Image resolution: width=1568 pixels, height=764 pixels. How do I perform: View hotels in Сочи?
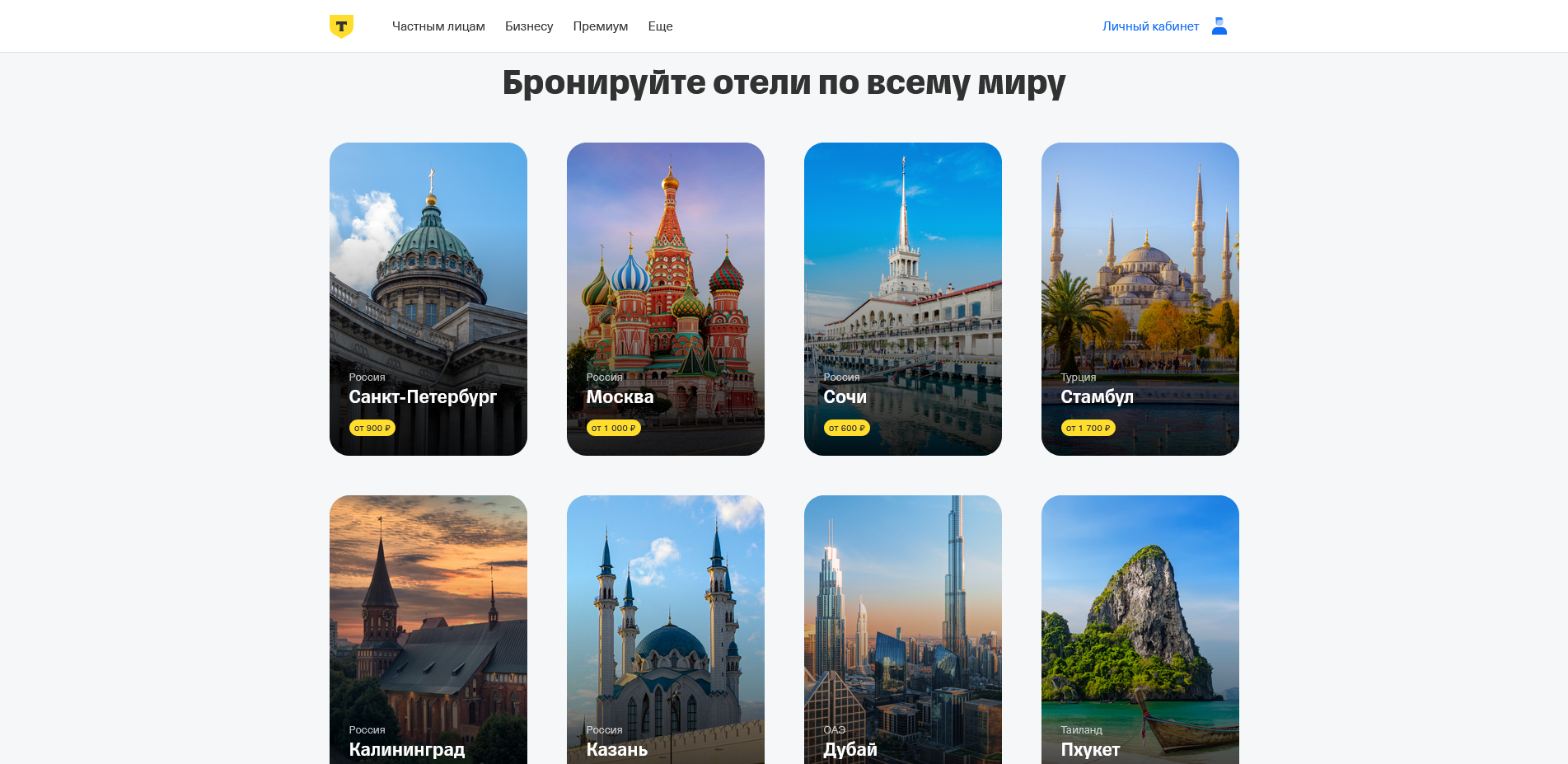903,299
